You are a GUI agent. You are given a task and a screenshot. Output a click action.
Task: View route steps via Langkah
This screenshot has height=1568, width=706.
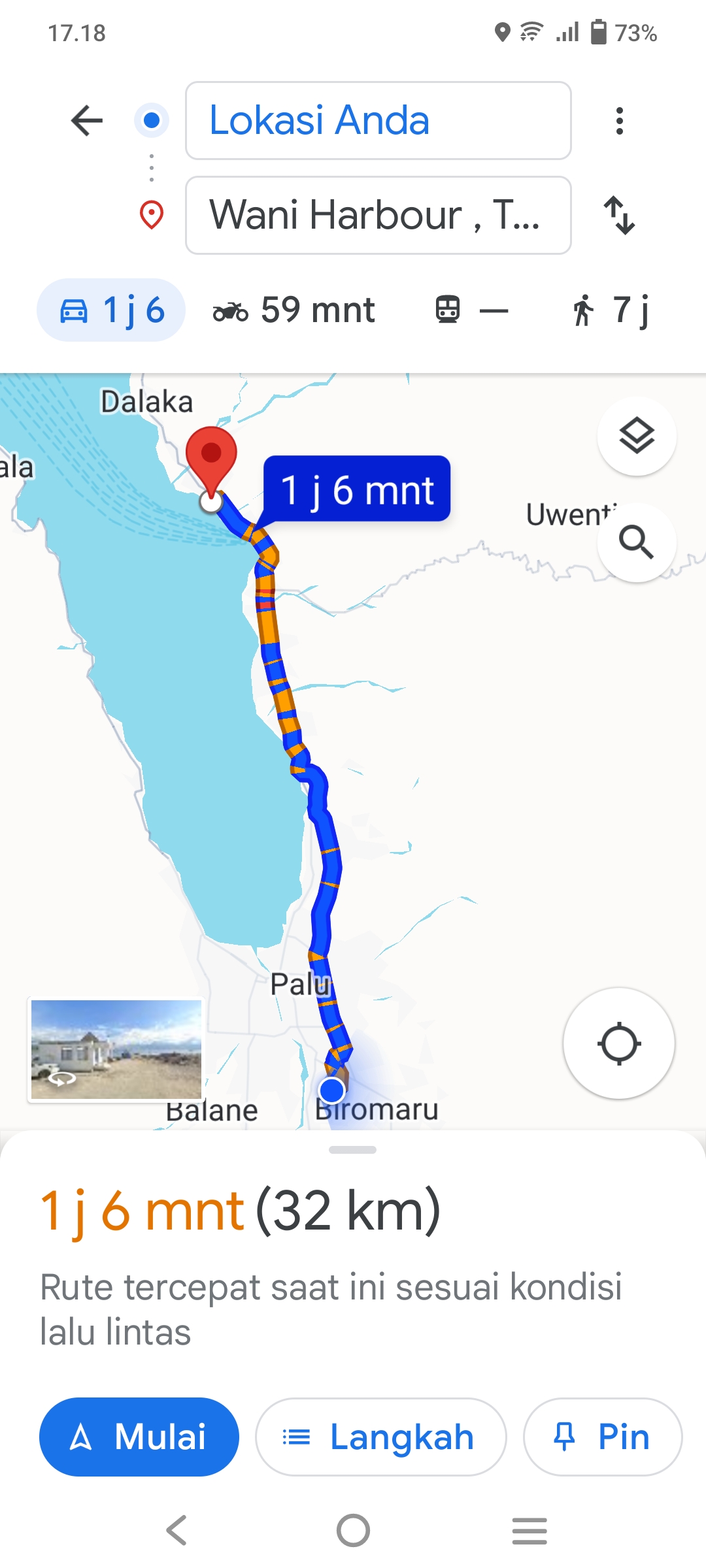(x=380, y=1437)
